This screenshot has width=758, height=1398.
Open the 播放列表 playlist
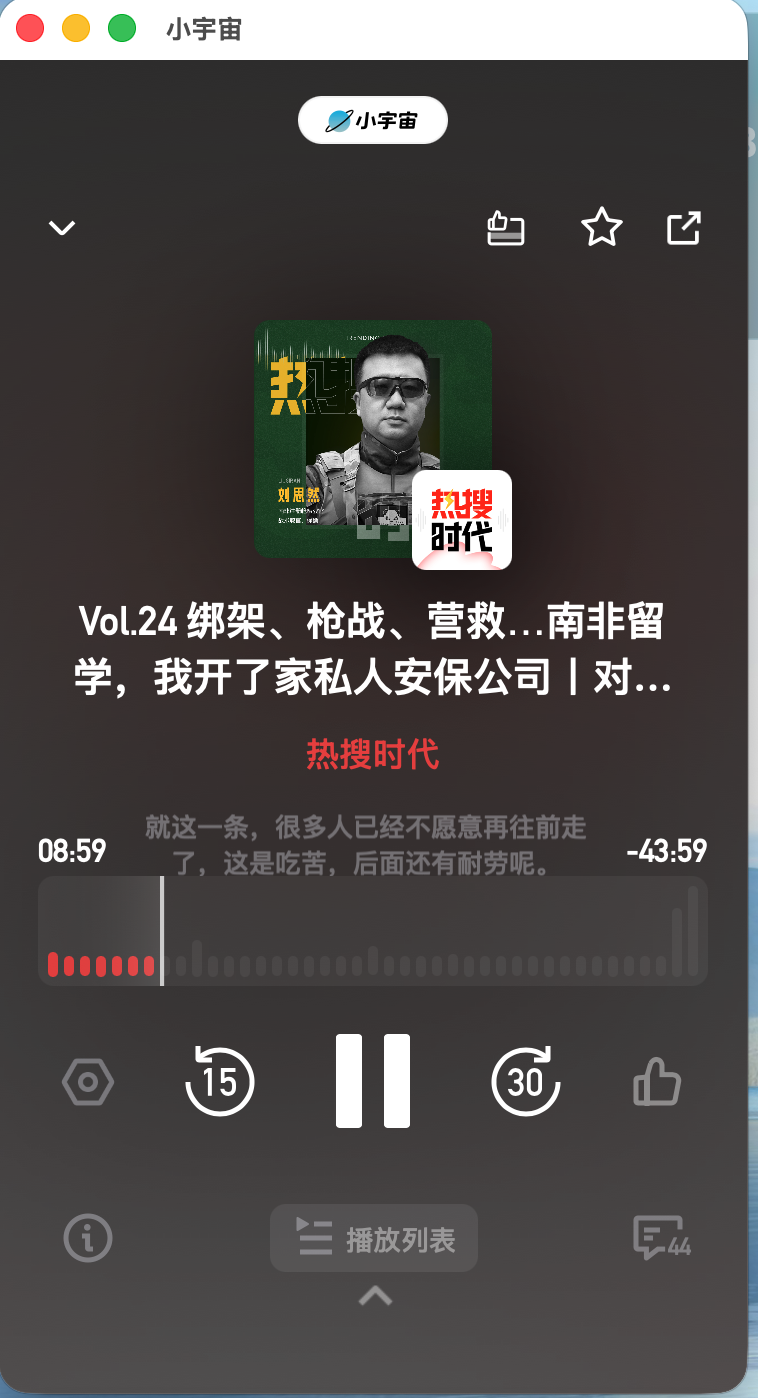click(374, 1239)
